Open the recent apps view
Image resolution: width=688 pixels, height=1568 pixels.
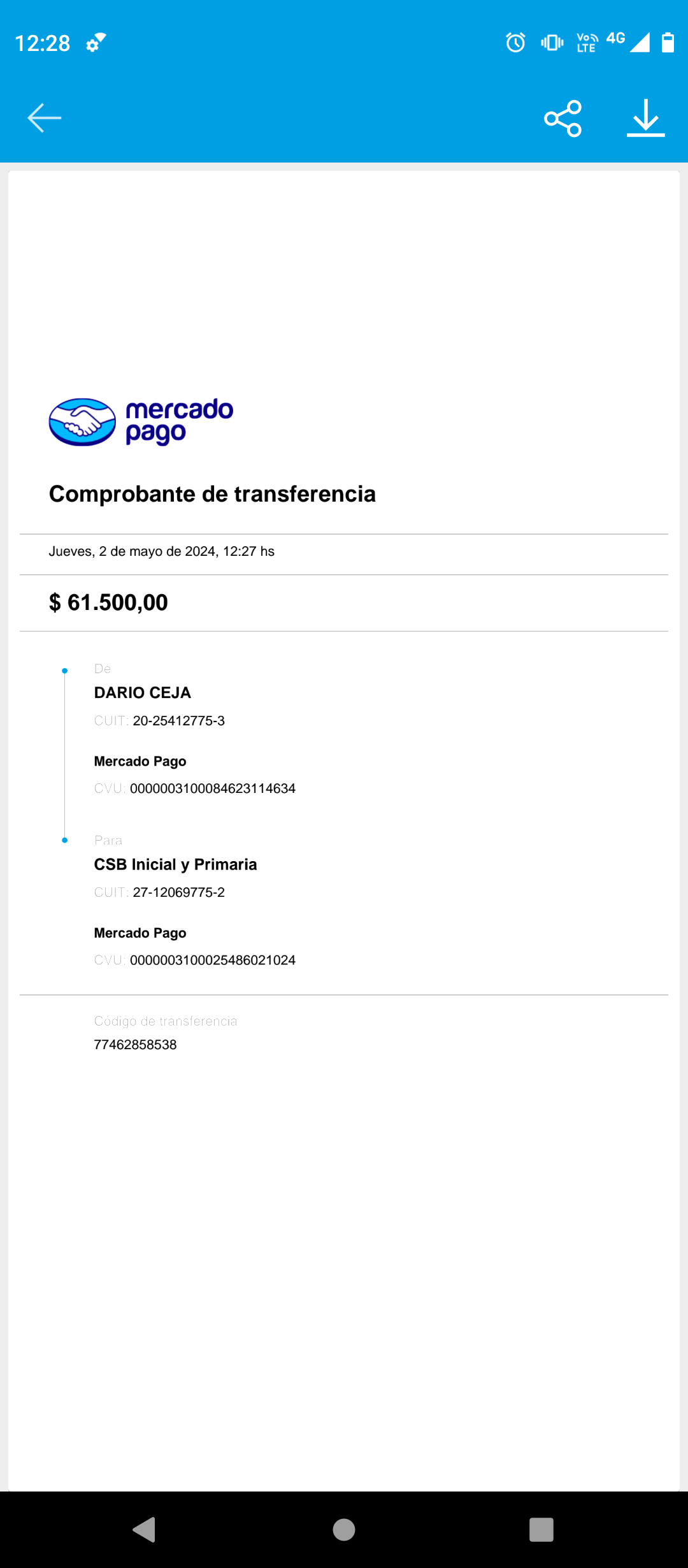[x=541, y=1529]
